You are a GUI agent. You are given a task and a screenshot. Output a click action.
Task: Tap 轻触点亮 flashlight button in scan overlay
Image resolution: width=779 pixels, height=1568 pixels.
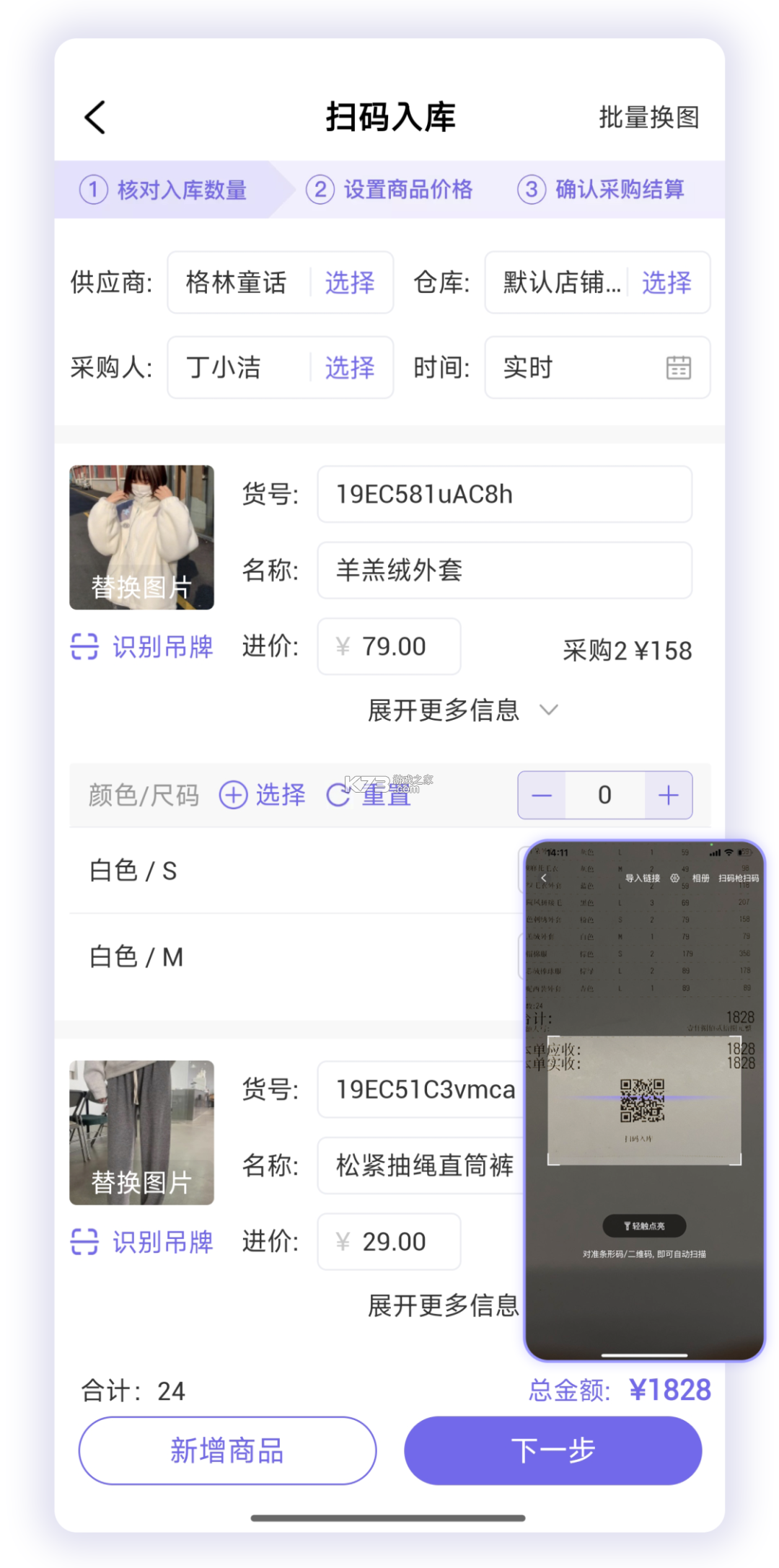click(644, 1226)
